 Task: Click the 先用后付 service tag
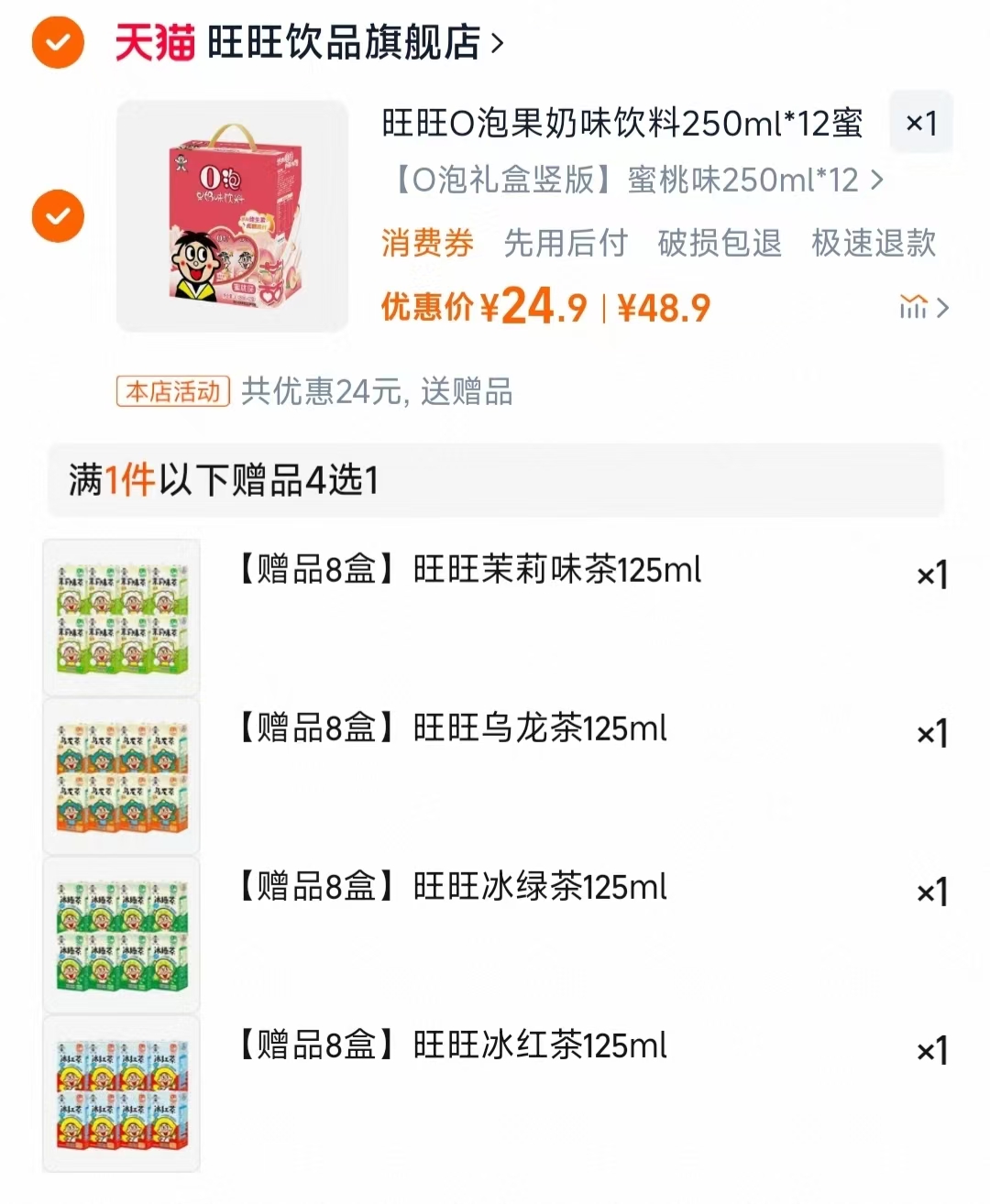coord(566,243)
